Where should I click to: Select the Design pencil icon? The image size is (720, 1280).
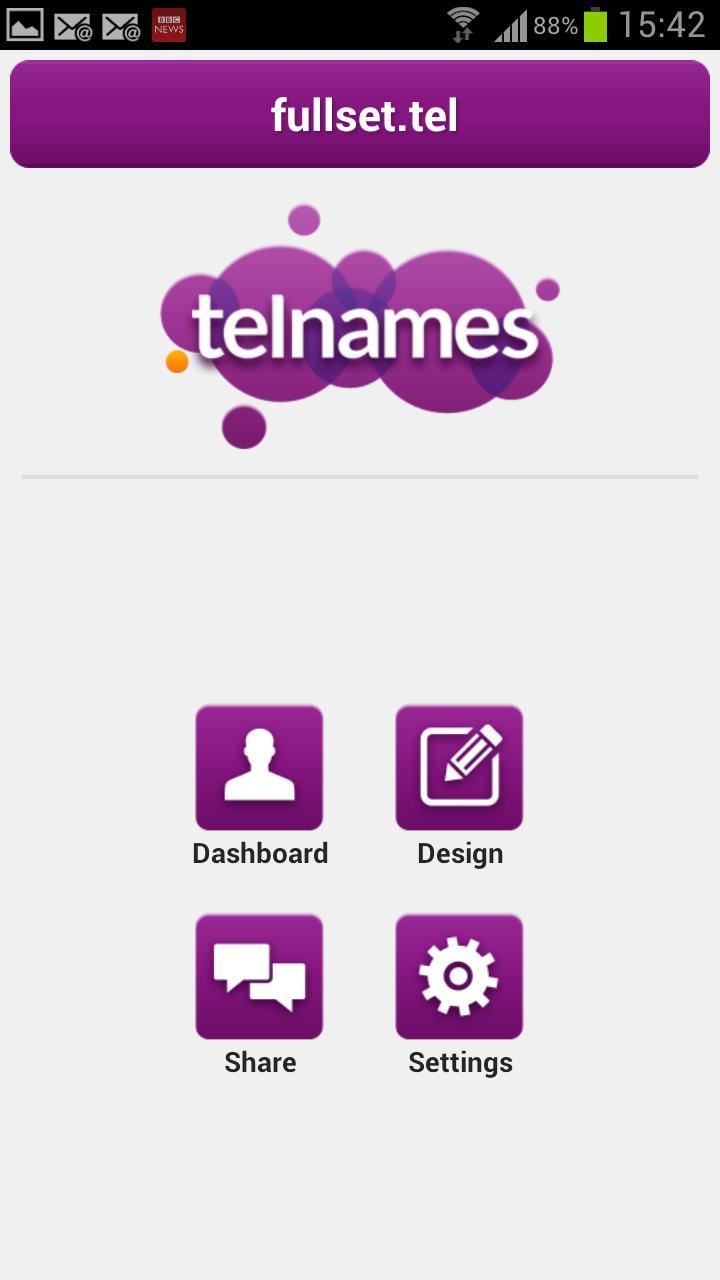click(x=459, y=767)
